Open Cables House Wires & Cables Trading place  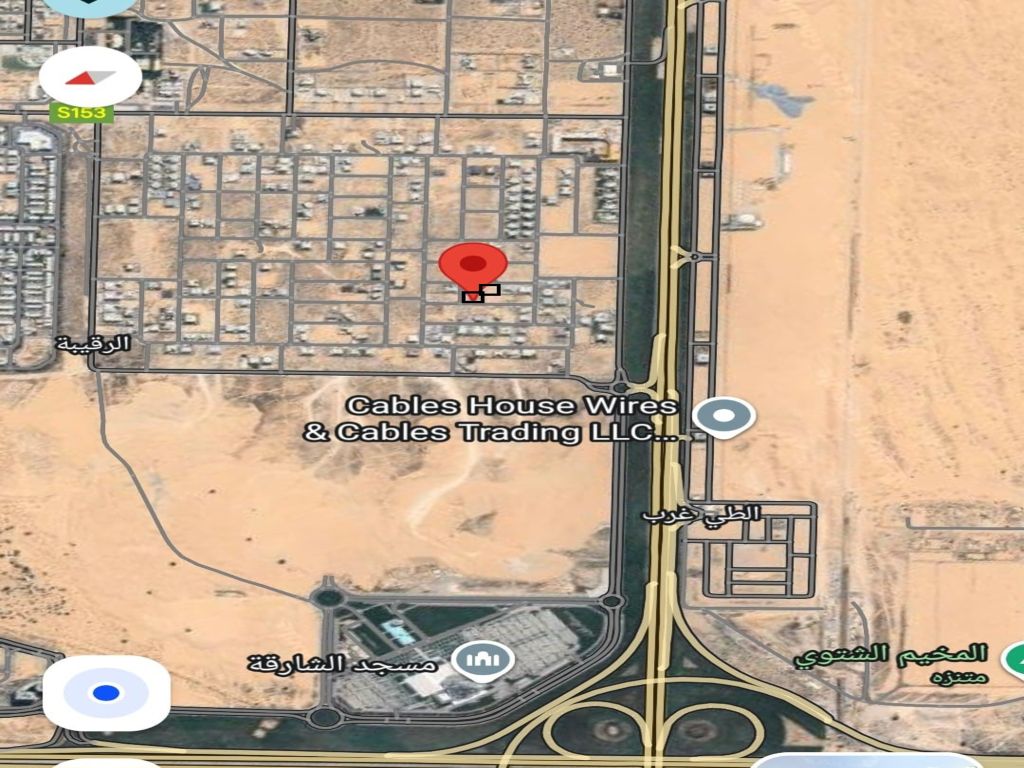point(725,416)
